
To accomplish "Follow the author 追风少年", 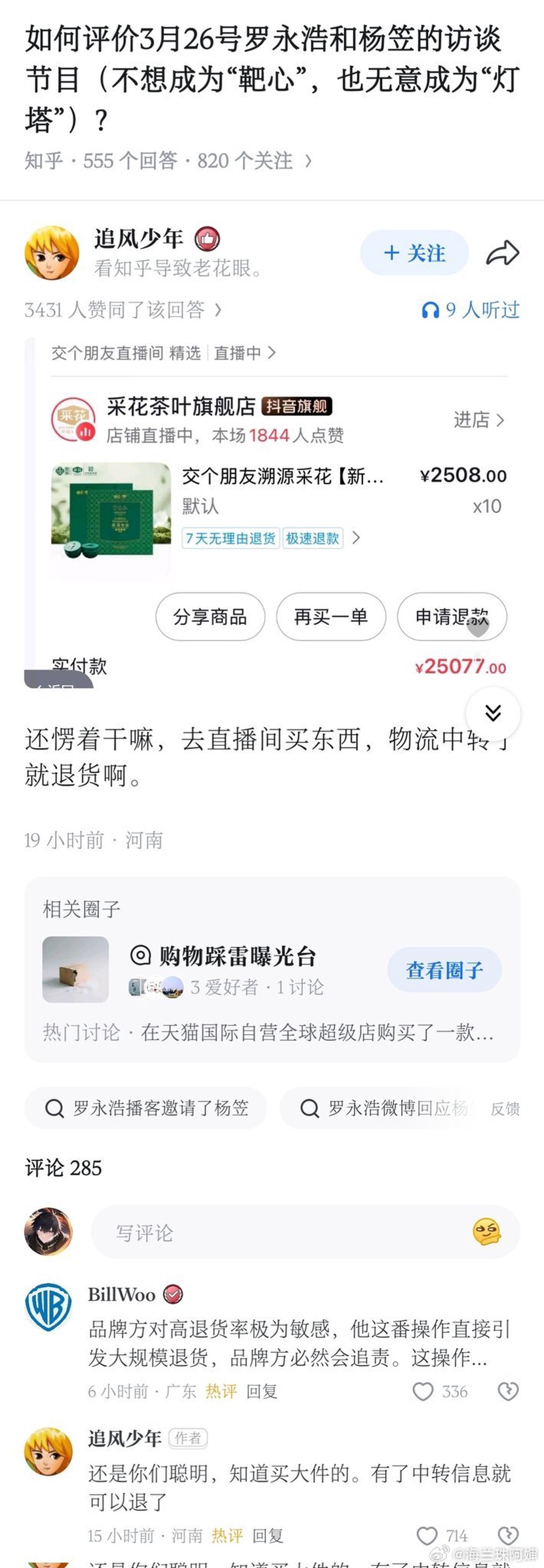I will [x=414, y=253].
